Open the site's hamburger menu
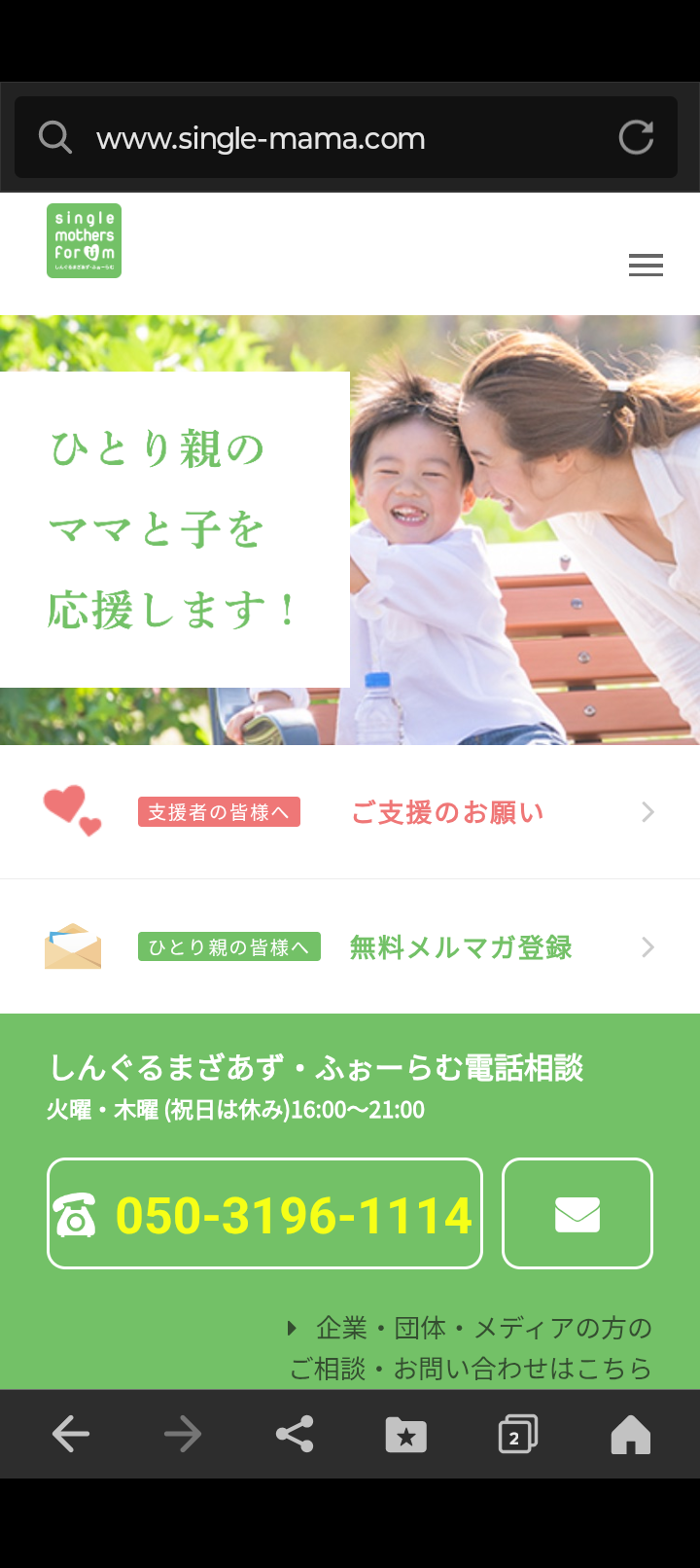 pyautogui.click(x=646, y=265)
